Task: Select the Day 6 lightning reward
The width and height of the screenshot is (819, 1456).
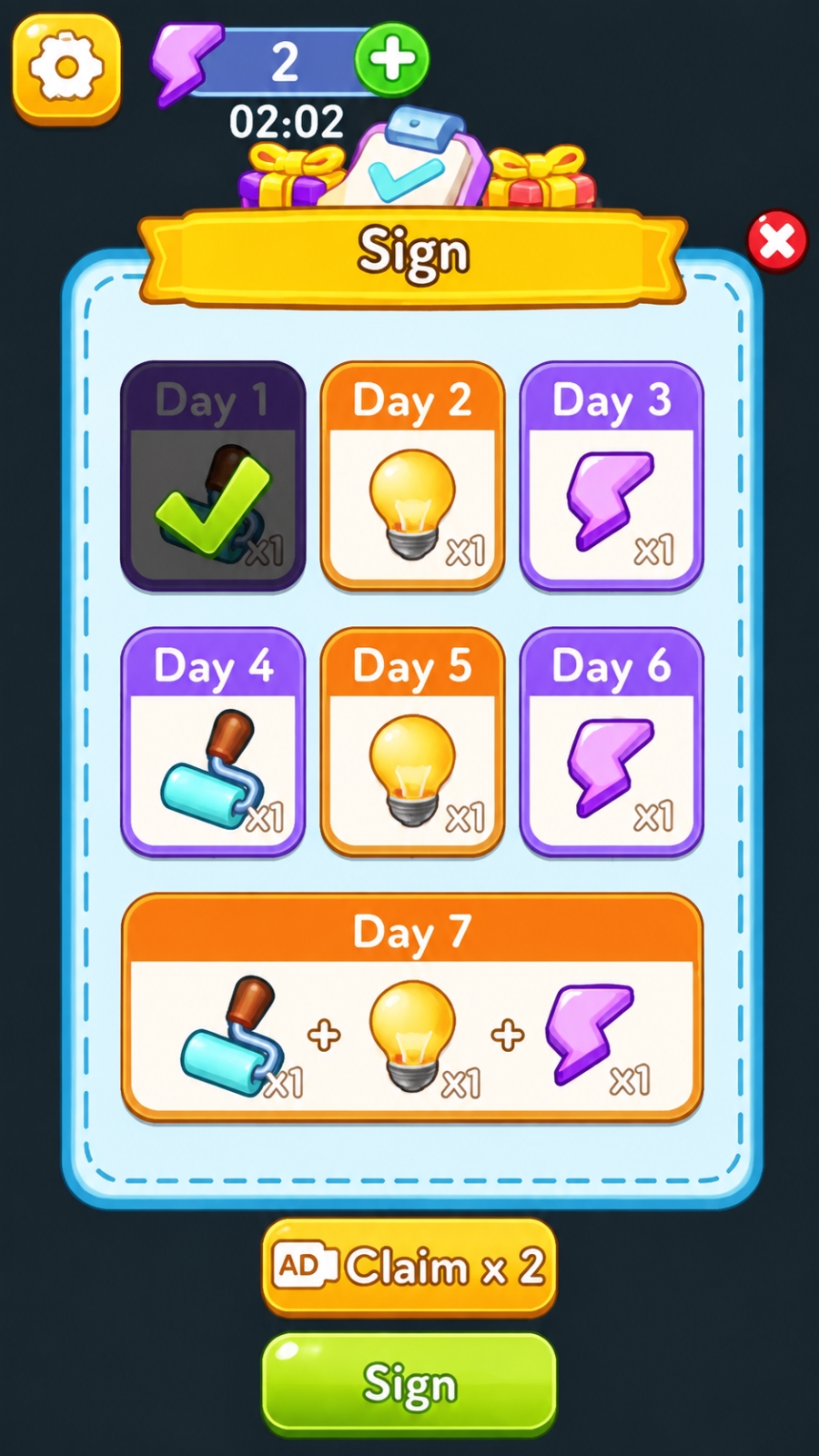Action: [x=612, y=742]
